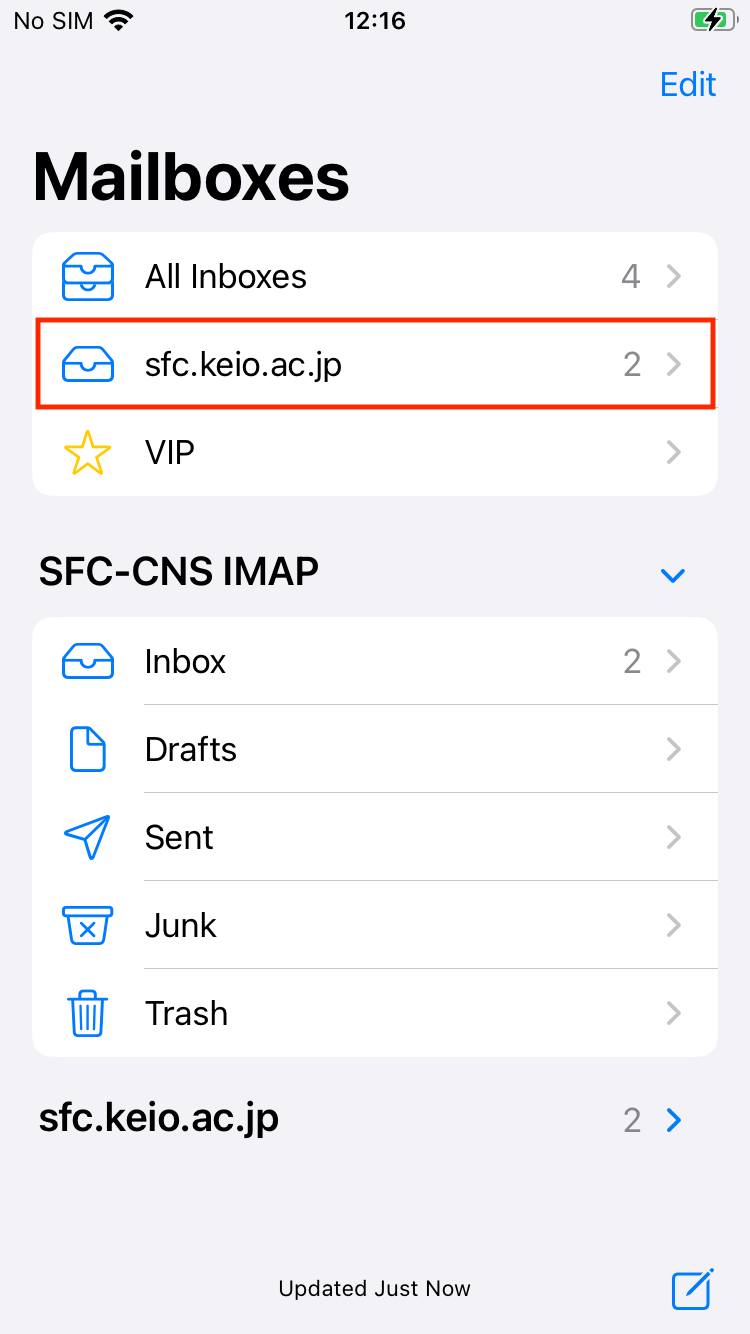Open the SFC-CNS IMAP Inbox
750x1334 pixels.
[x=375, y=661]
